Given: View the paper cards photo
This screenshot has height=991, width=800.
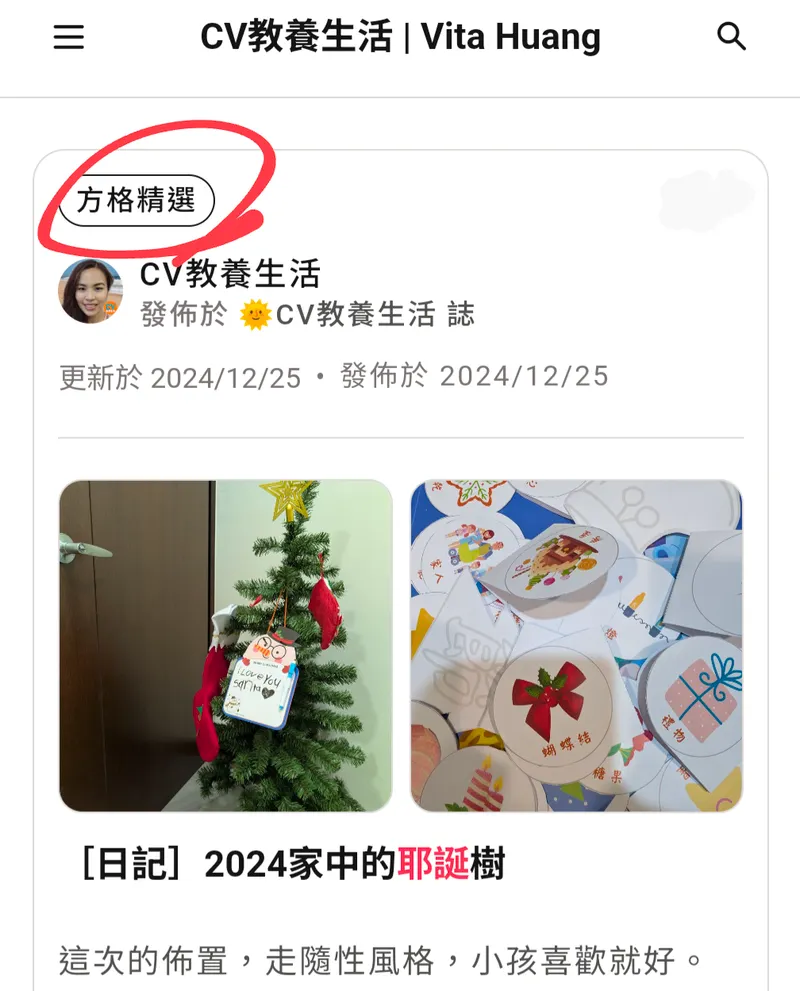Looking at the screenshot, I should pos(577,645).
